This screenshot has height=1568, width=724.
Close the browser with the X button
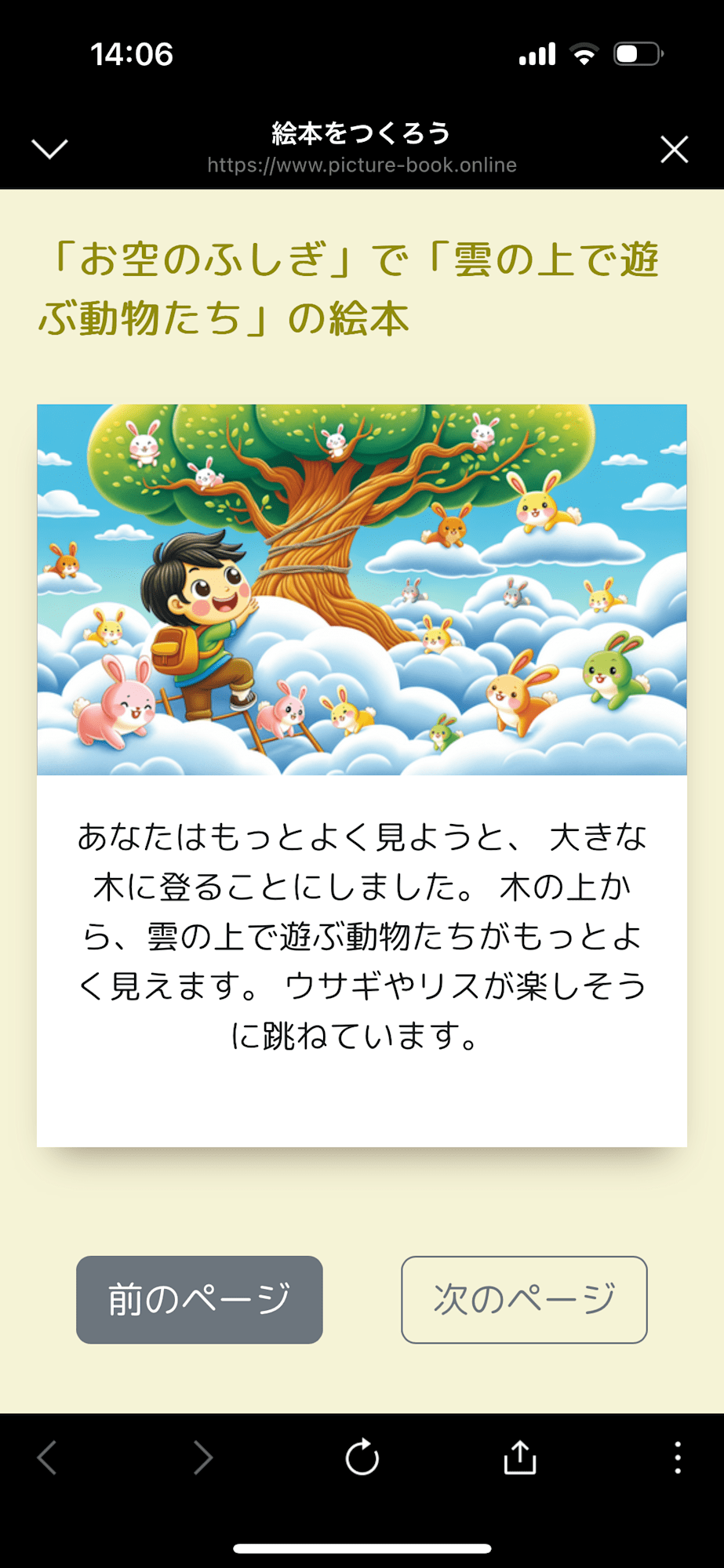tap(674, 149)
